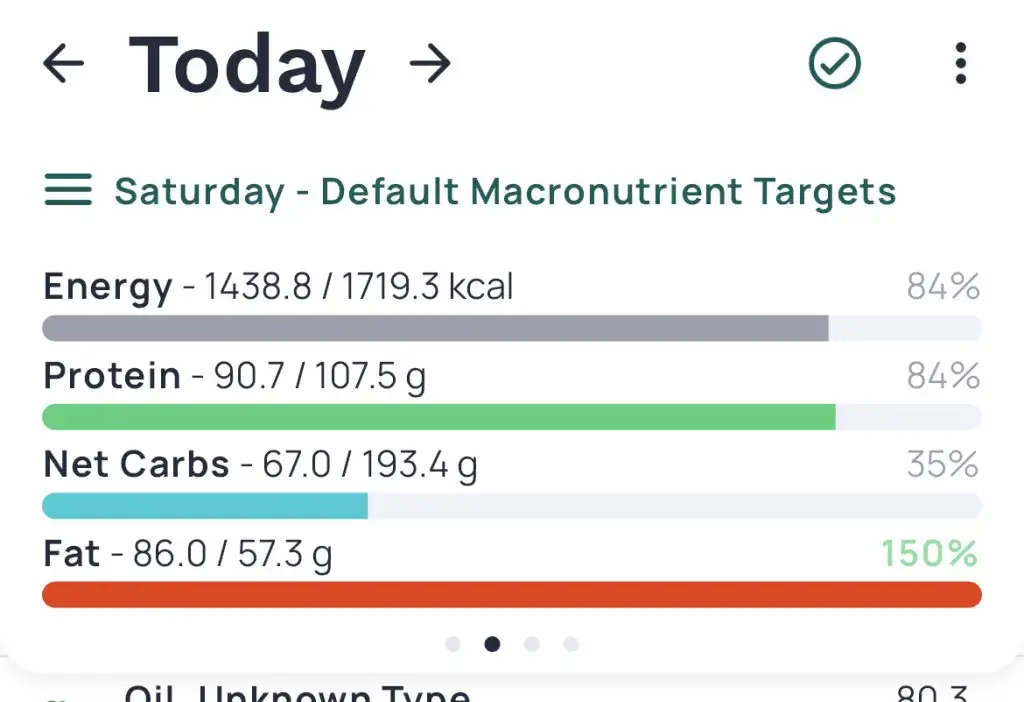Go to the previous day
Viewport: 1024px width, 702px height.
click(x=63, y=63)
